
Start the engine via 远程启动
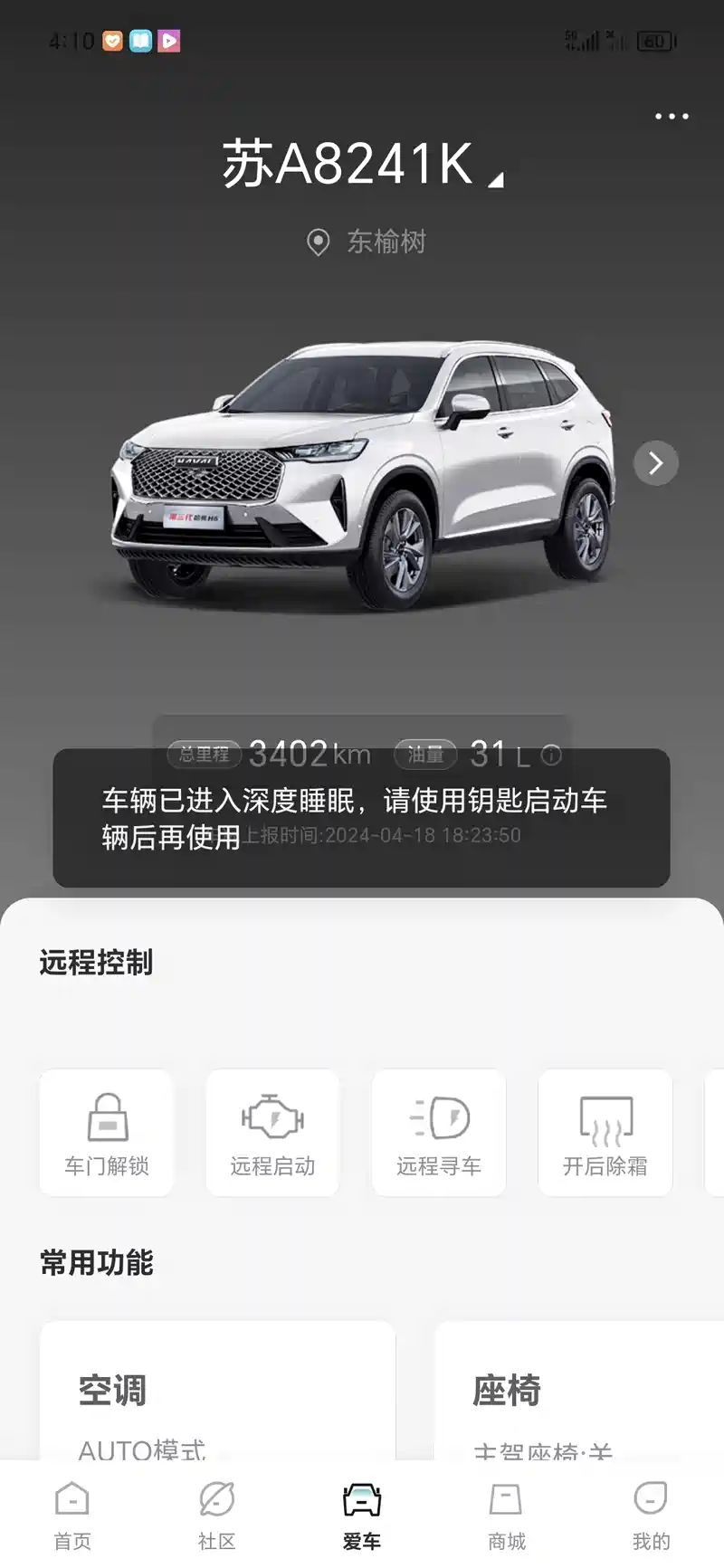[272, 1133]
